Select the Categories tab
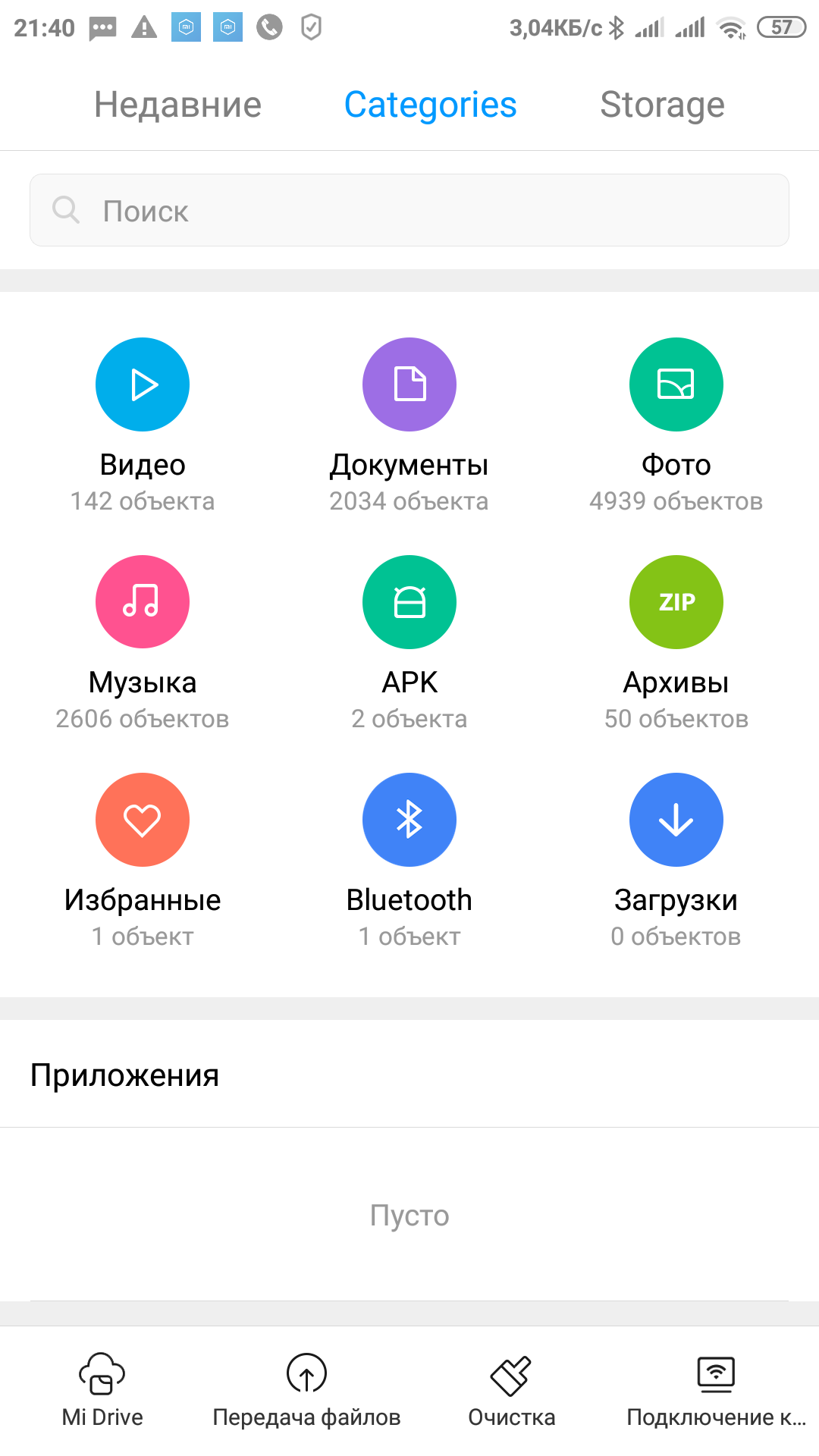Image resolution: width=819 pixels, height=1456 pixels. (x=430, y=105)
